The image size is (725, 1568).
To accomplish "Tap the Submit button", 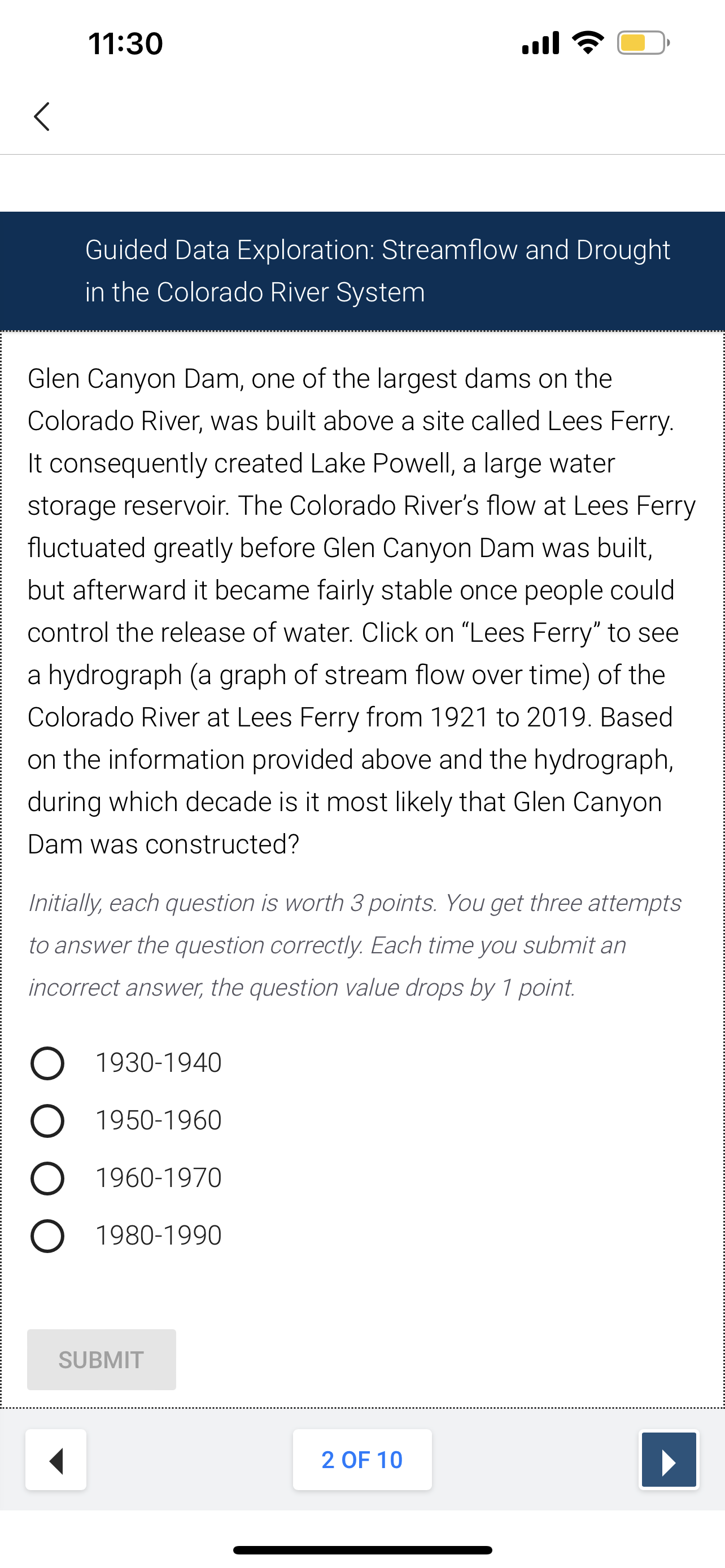I will pos(102,1359).
